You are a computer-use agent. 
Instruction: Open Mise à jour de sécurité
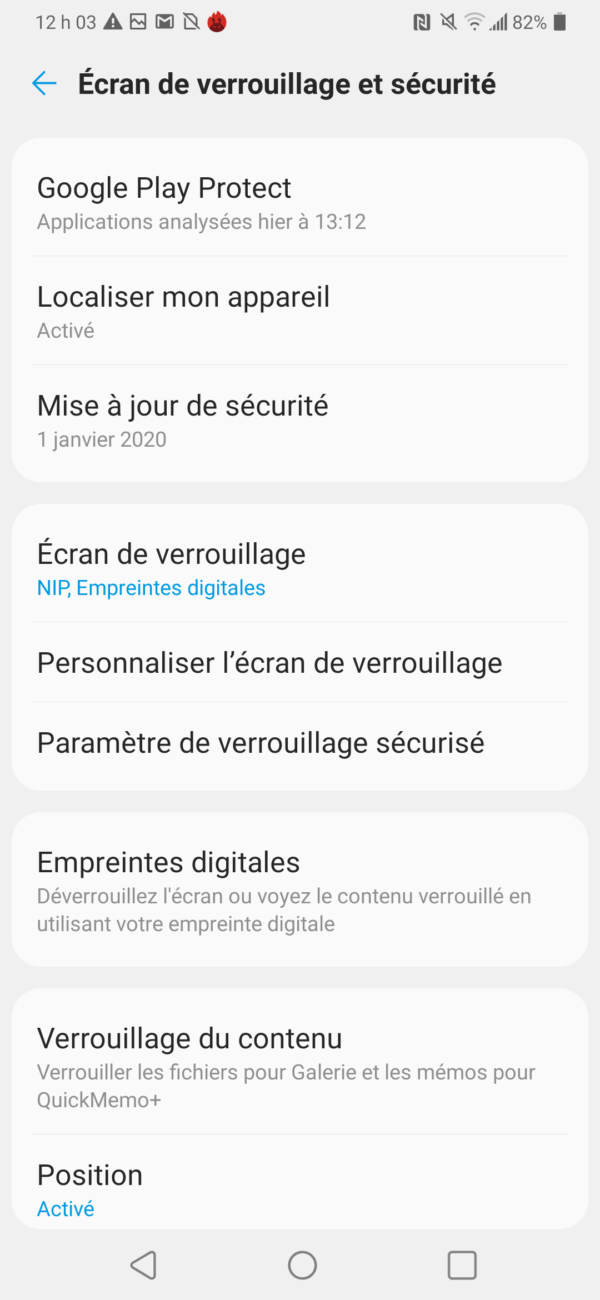coord(300,421)
